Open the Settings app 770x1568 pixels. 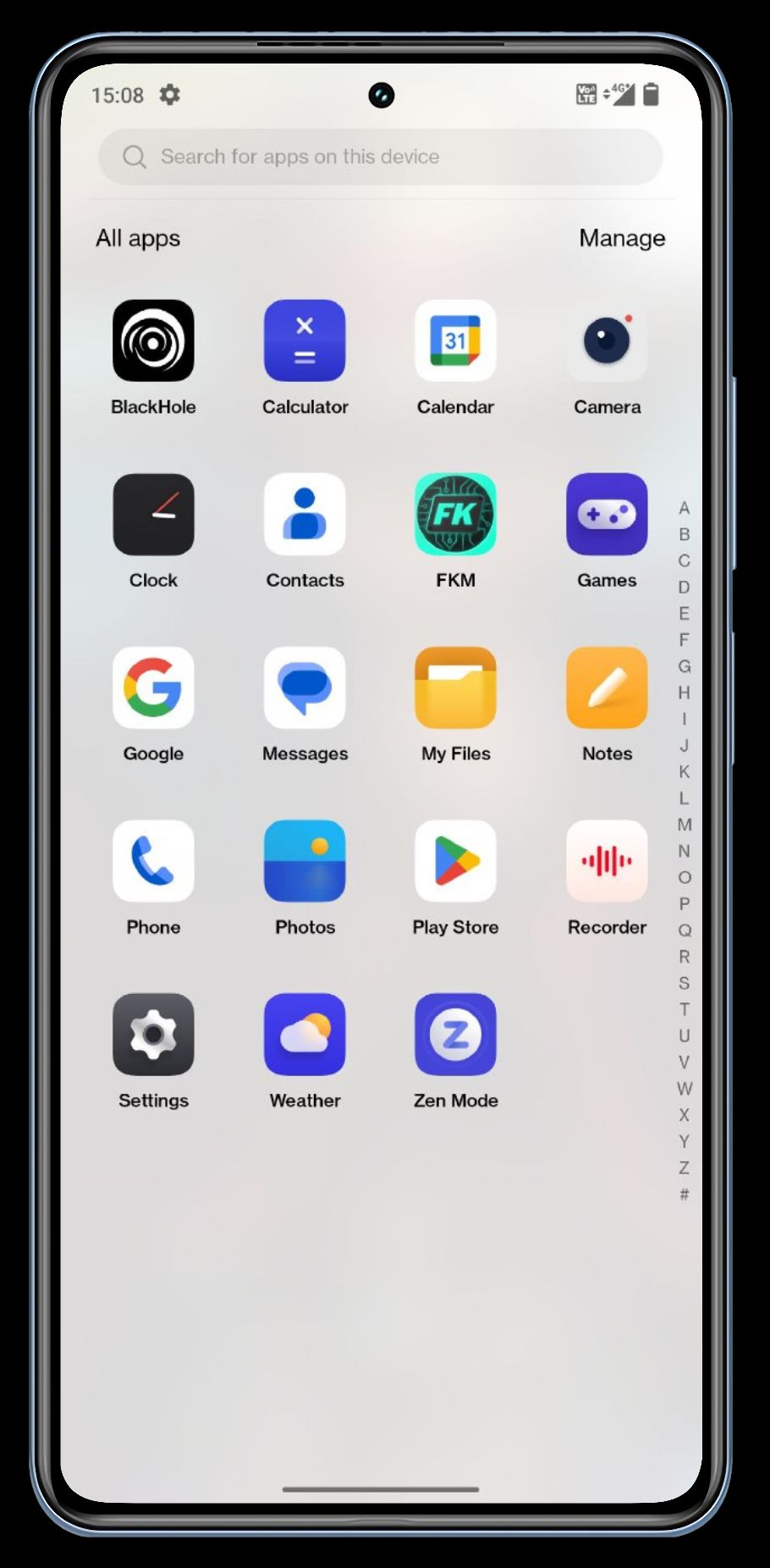[x=153, y=1035]
